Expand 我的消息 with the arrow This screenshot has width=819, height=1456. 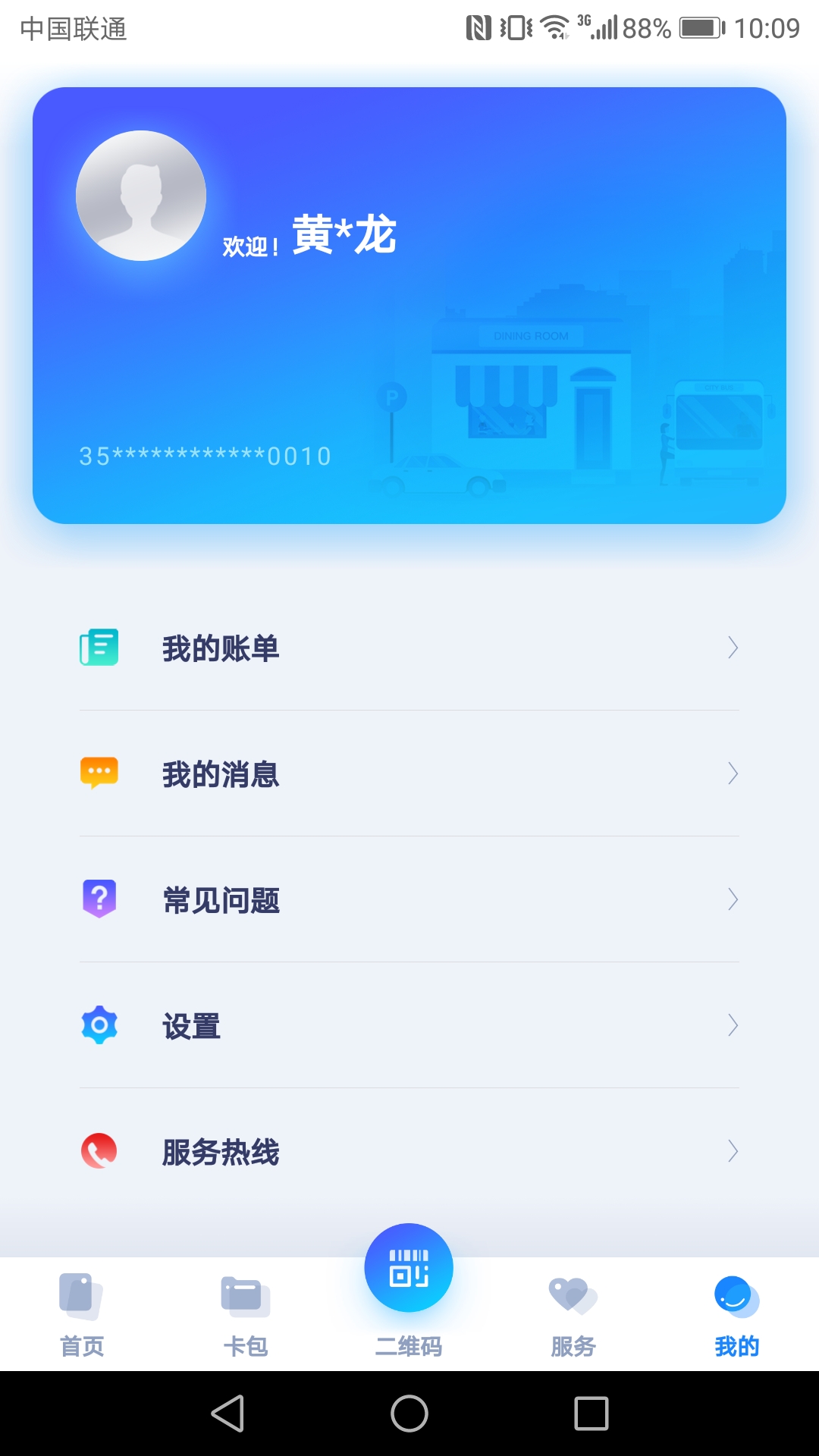pyautogui.click(x=732, y=773)
